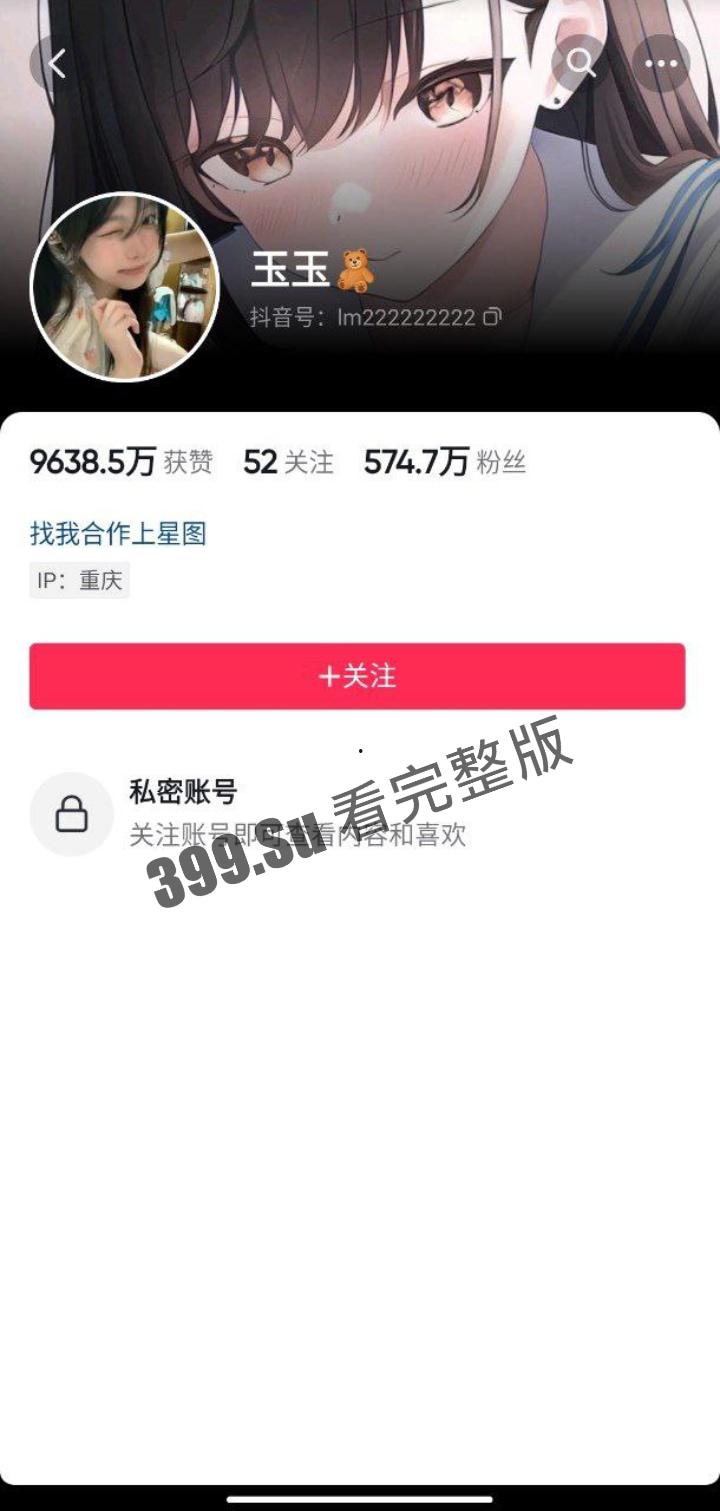Open the 52 关注 following list
Image resolution: width=720 pixels, height=1511 pixels.
tap(288, 462)
